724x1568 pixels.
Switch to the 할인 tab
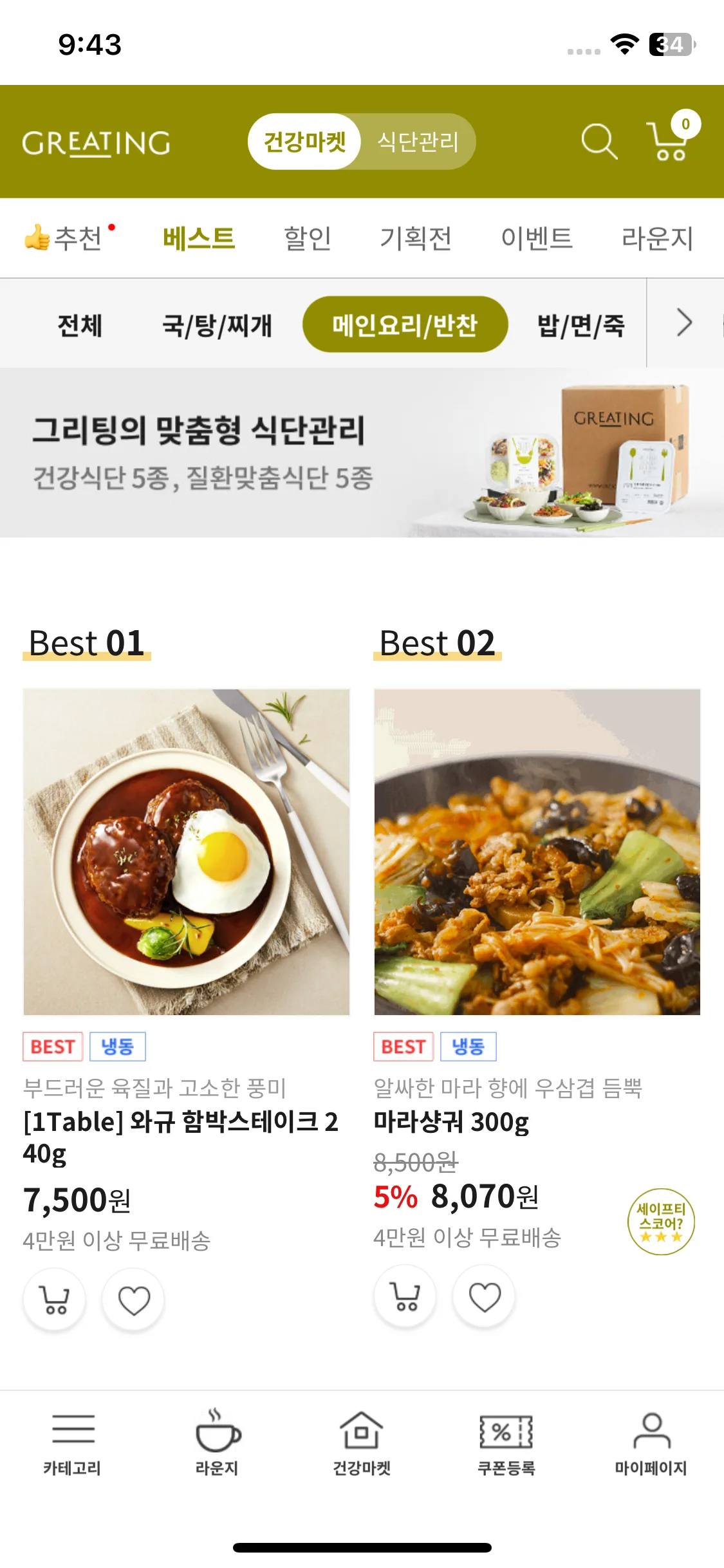[307, 238]
